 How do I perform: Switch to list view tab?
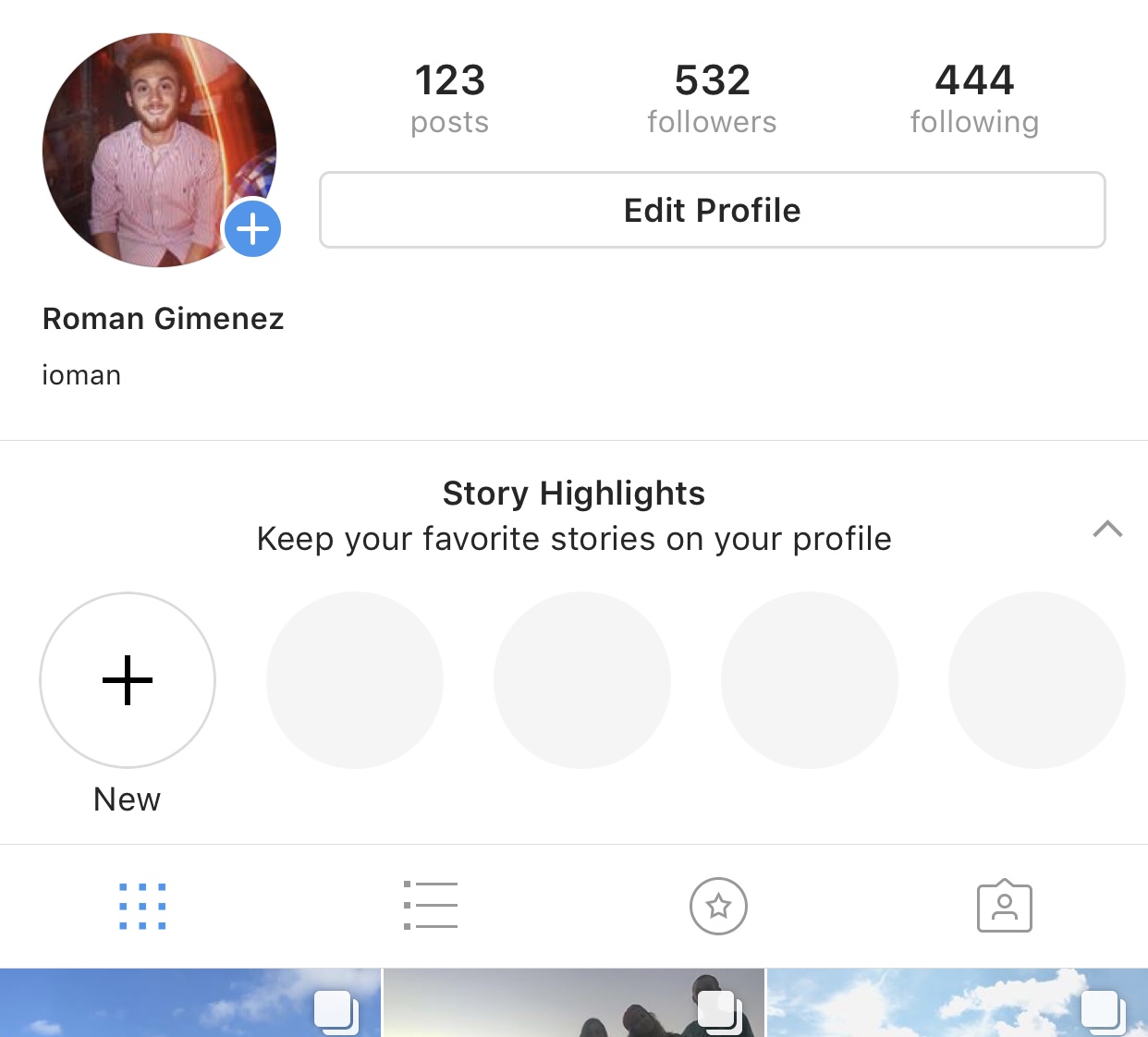[431, 906]
